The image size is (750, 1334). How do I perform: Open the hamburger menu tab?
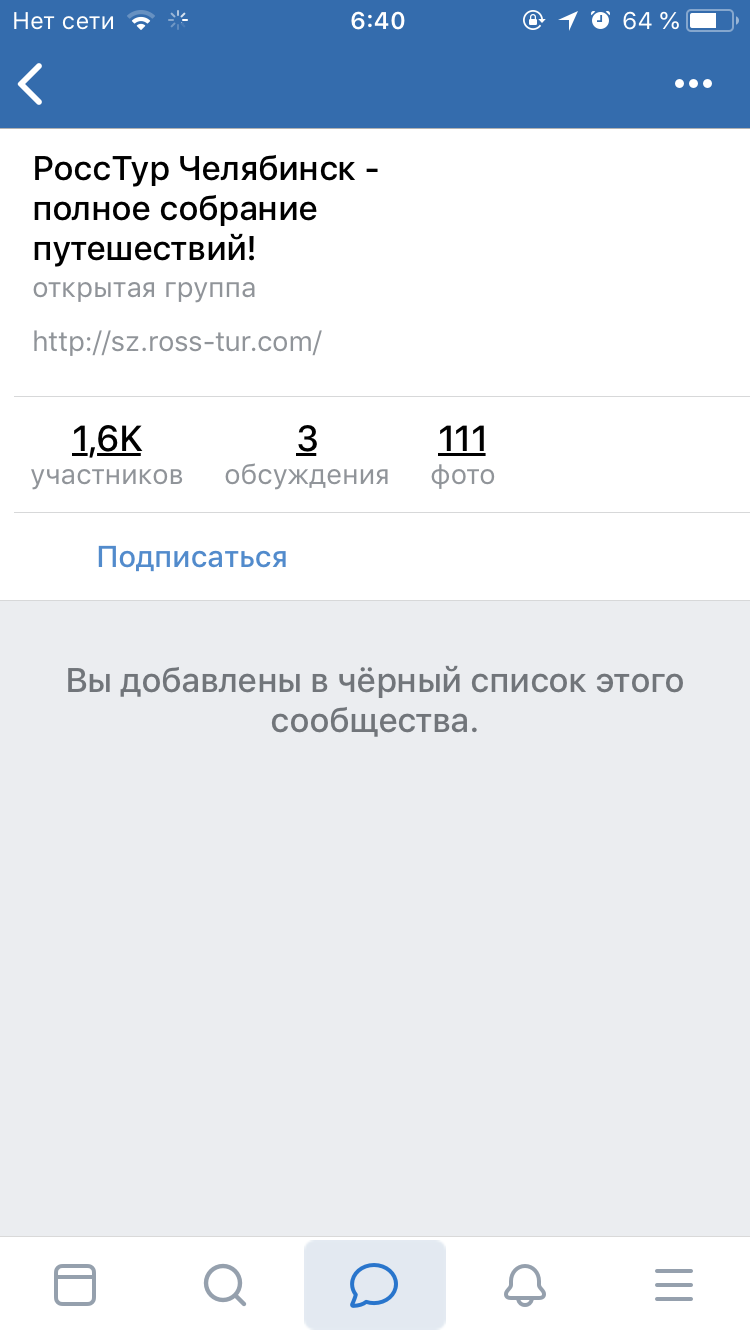coord(674,1284)
